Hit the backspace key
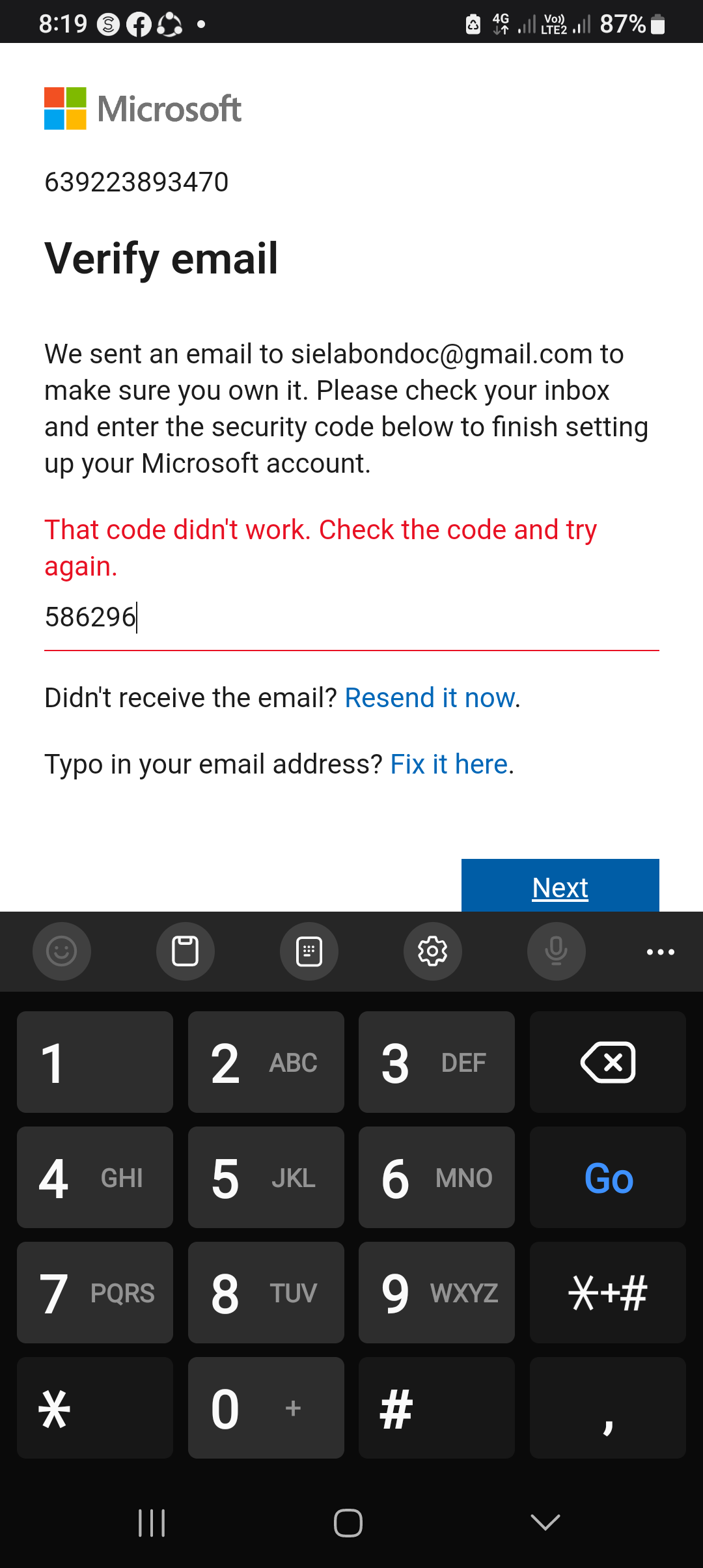This screenshot has height=1568, width=703. point(608,1062)
